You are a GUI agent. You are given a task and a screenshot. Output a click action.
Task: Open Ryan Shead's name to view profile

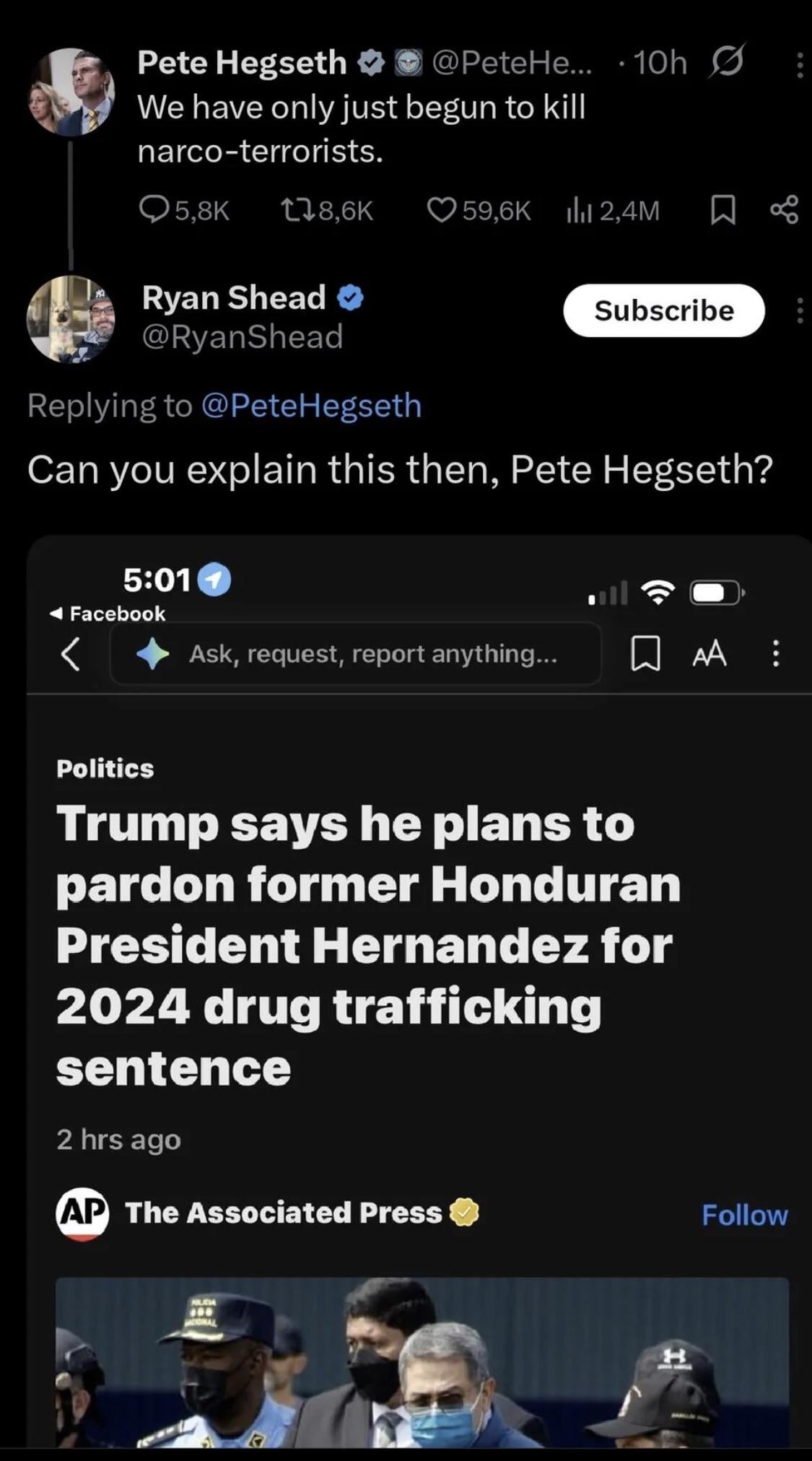pos(234,297)
